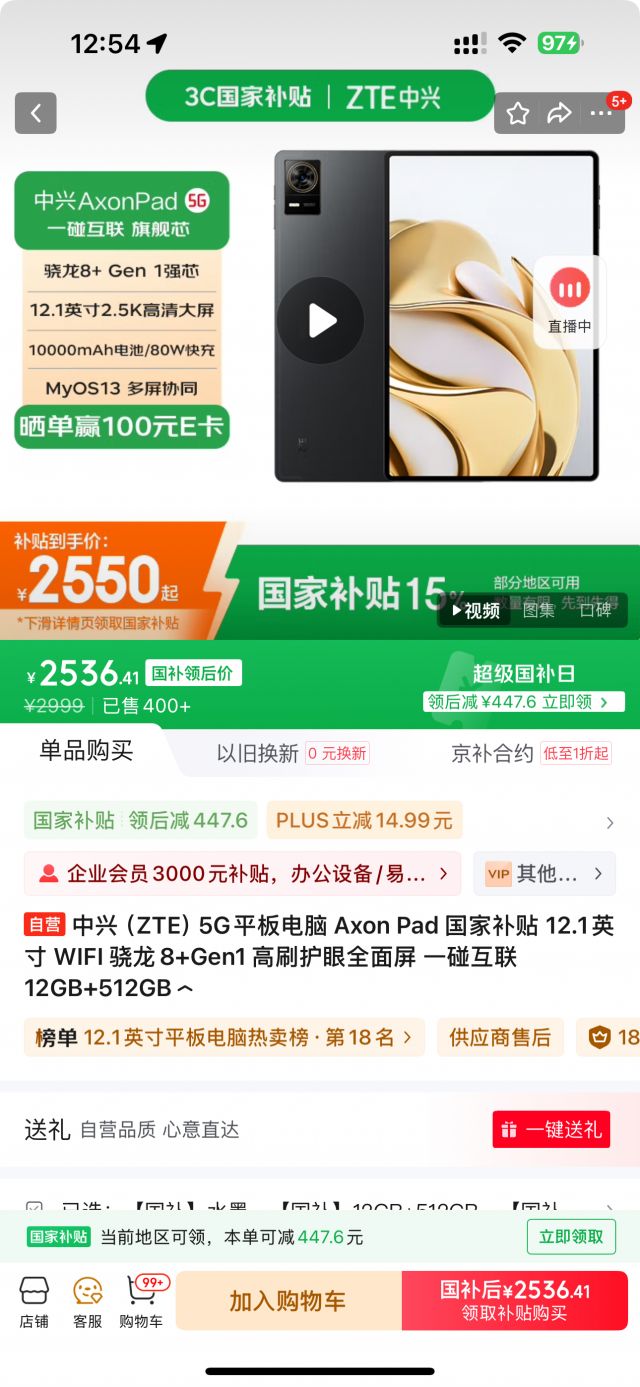The width and height of the screenshot is (640, 1387).
Task: Claim the 领后减¥447.6 立即领 subsidy
Action: pyautogui.click(x=525, y=702)
